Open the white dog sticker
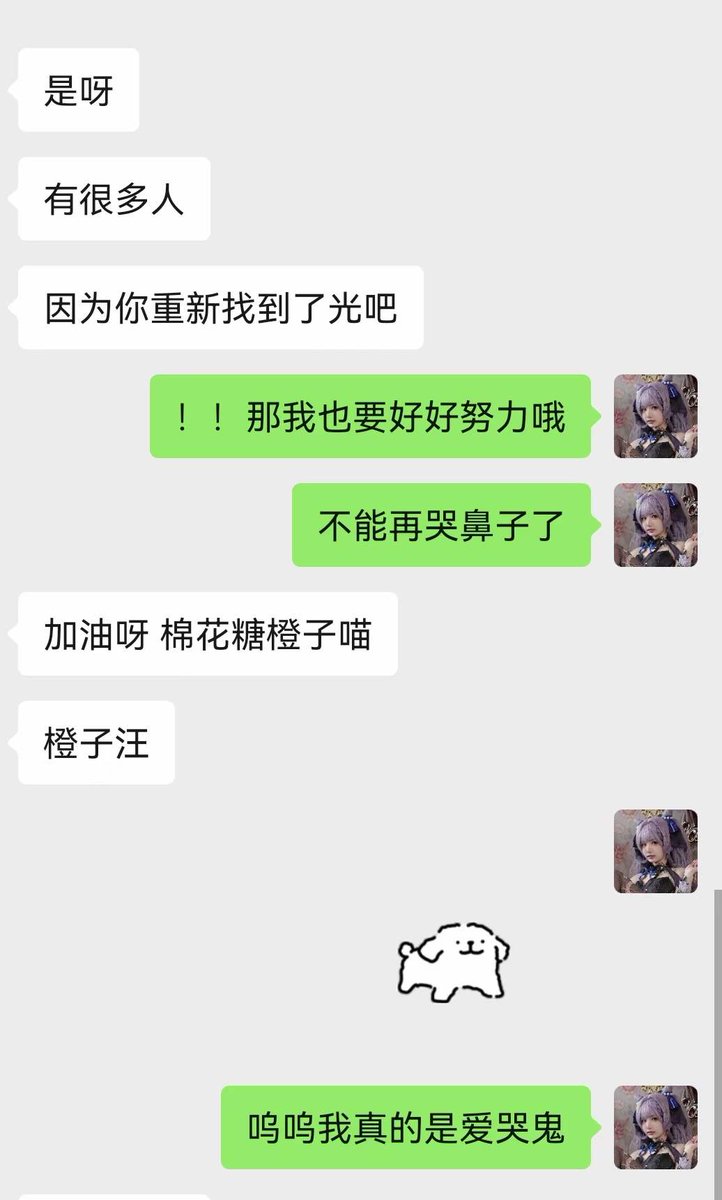Screen dimensions: 722x1200 click(455, 960)
